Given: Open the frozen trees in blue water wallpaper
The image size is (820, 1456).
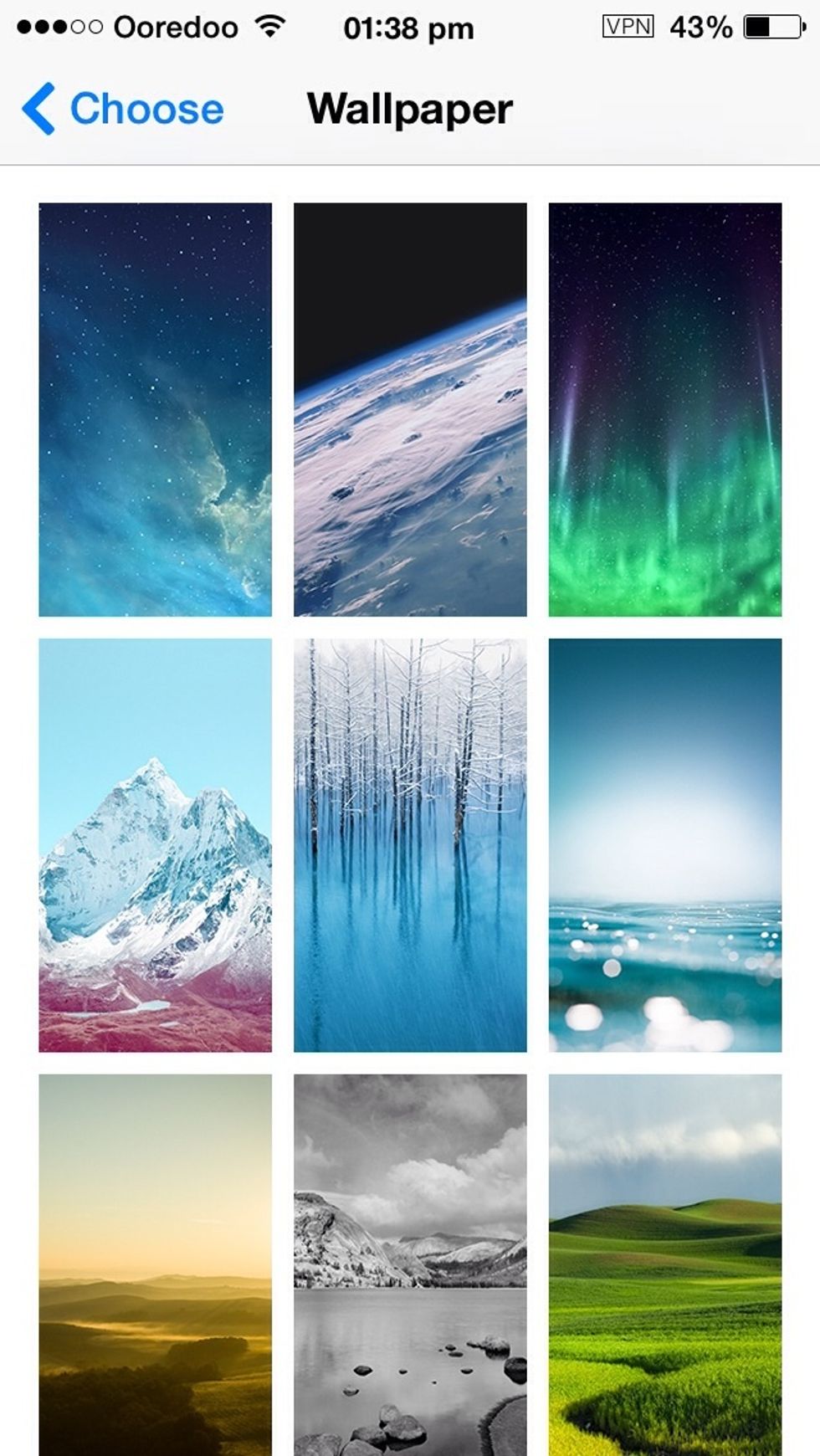Looking at the screenshot, I should pyautogui.click(x=410, y=845).
